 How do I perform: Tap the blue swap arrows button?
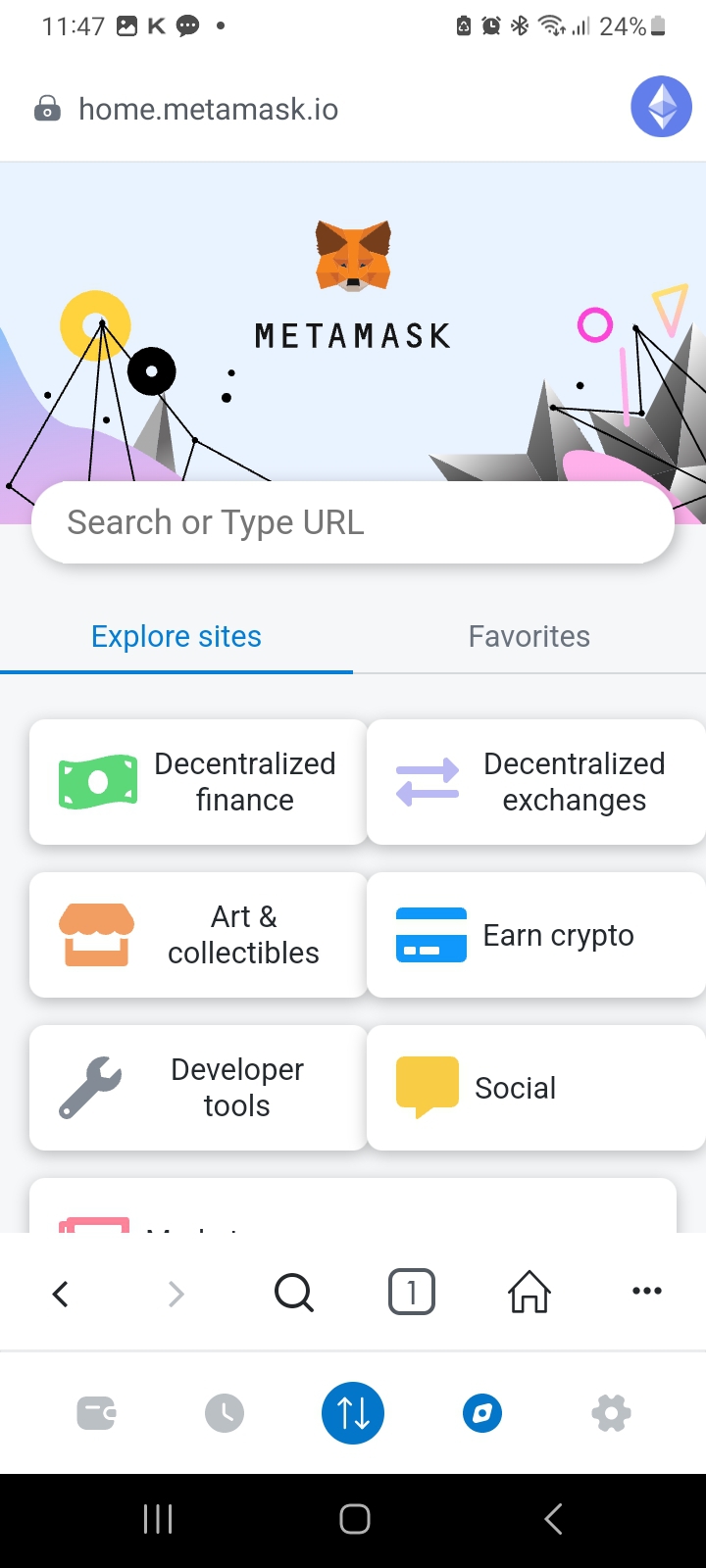(353, 1413)
